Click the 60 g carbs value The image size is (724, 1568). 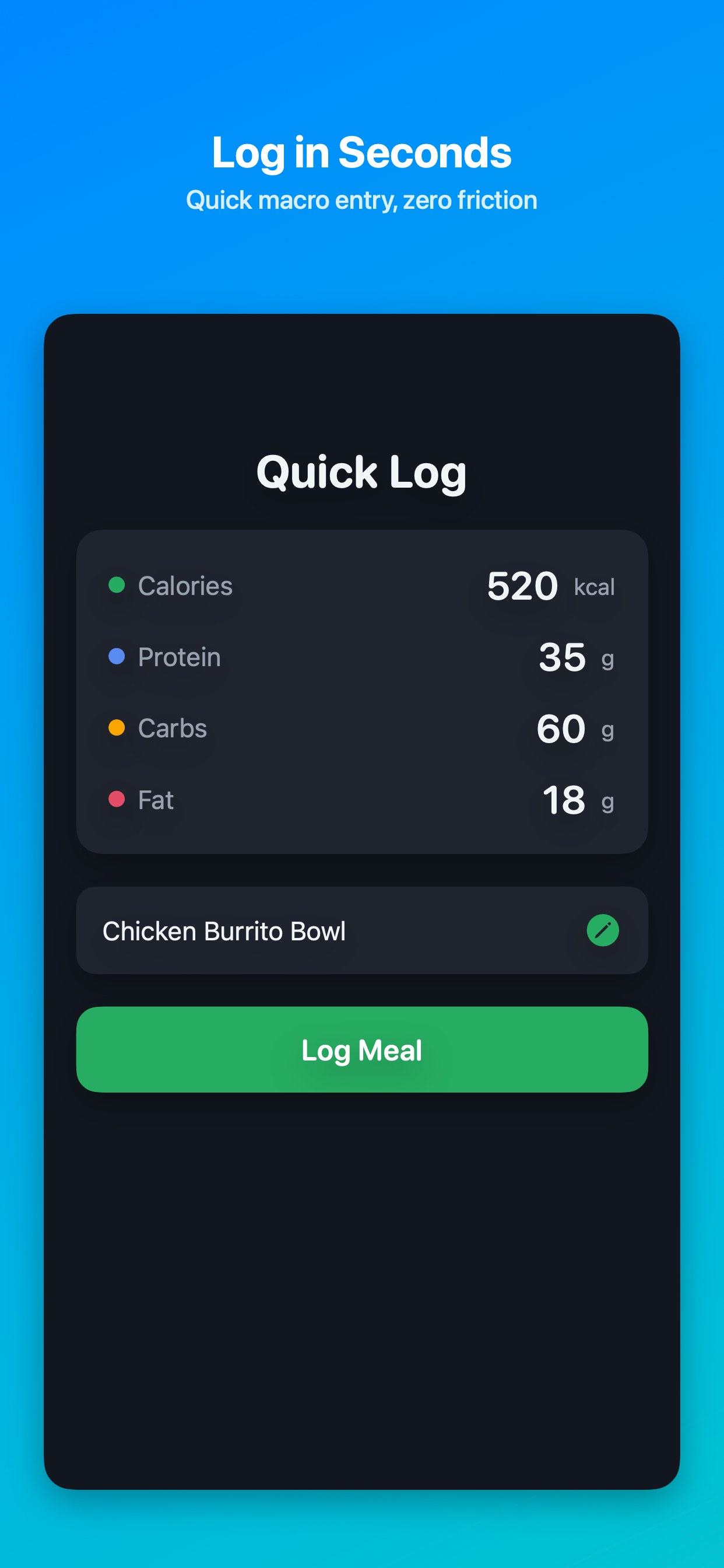pyautogui.click(x=560, y=728)
